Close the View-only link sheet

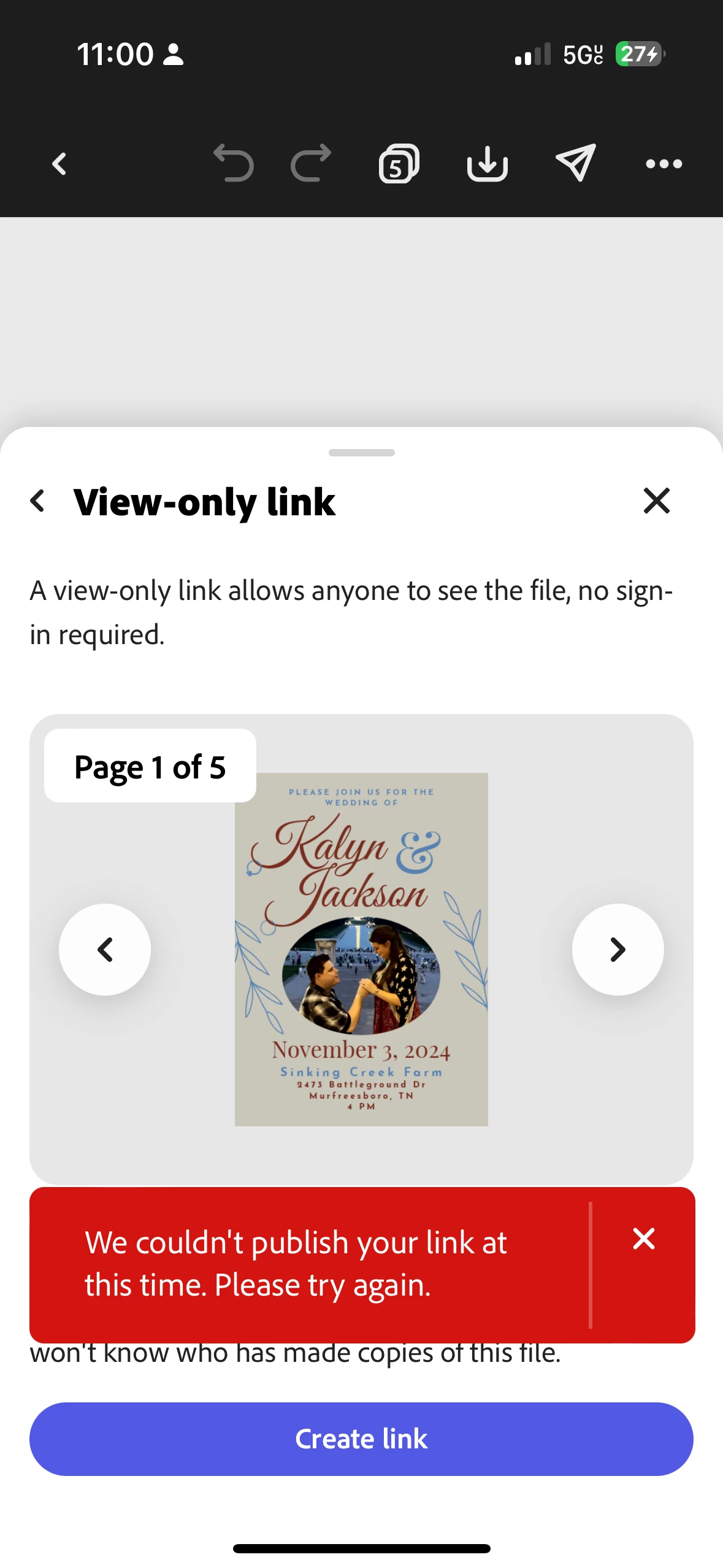(656, 501)
